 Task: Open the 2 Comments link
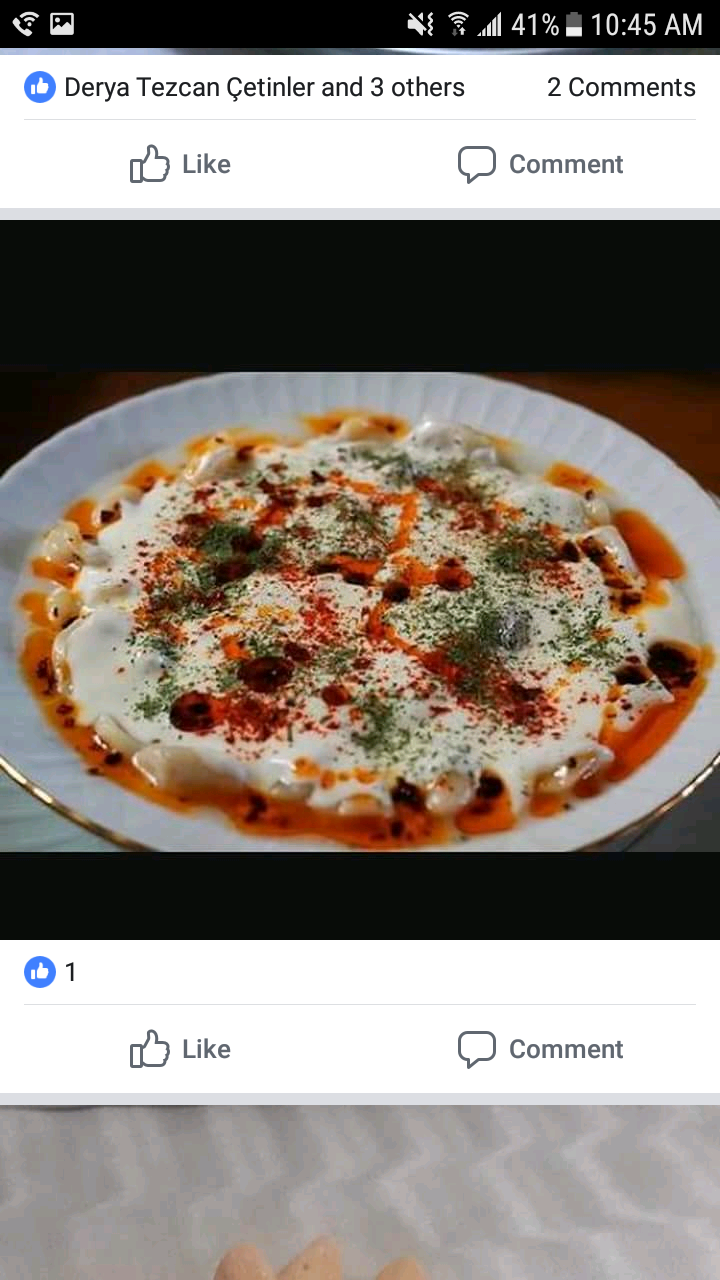click(x=620, y=87)
